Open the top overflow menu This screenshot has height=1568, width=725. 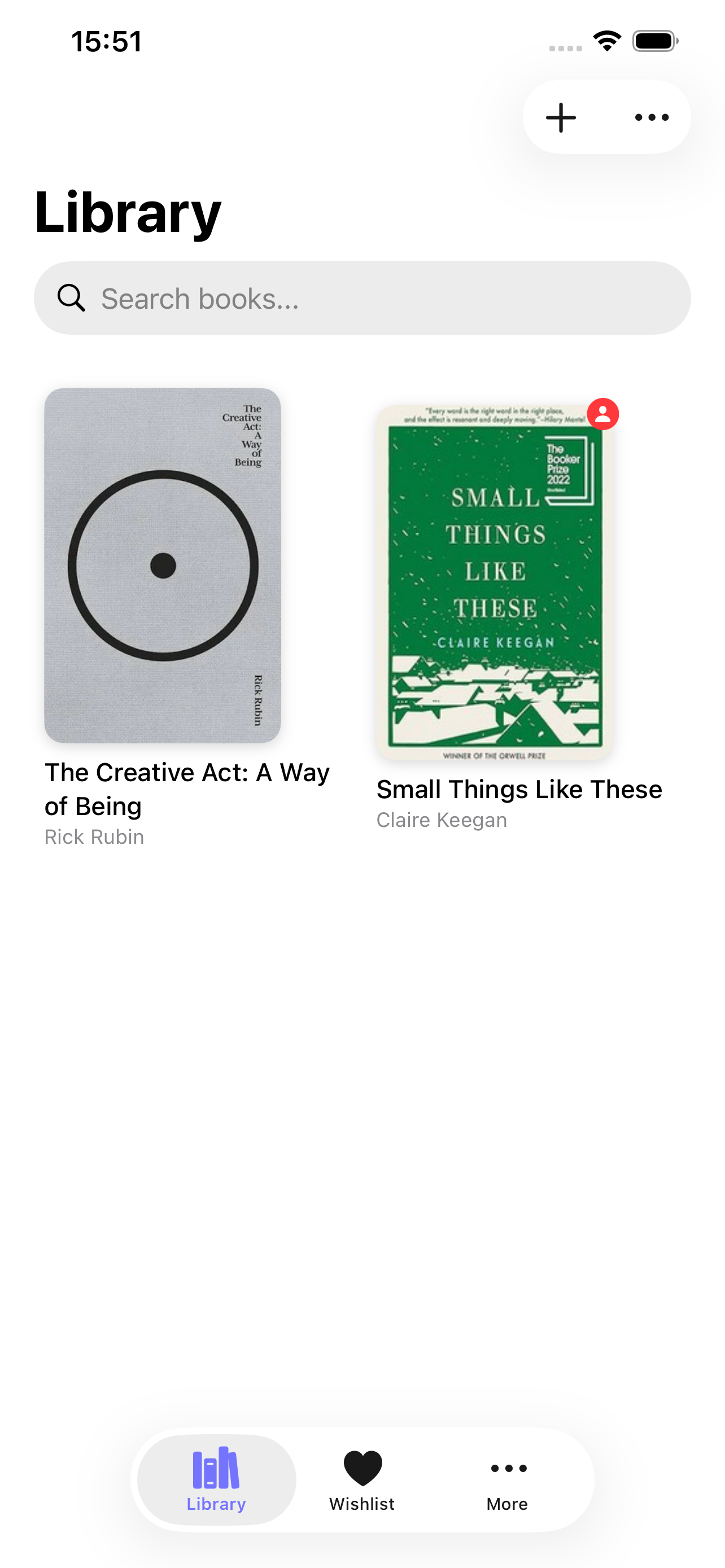tap(652, 117)
